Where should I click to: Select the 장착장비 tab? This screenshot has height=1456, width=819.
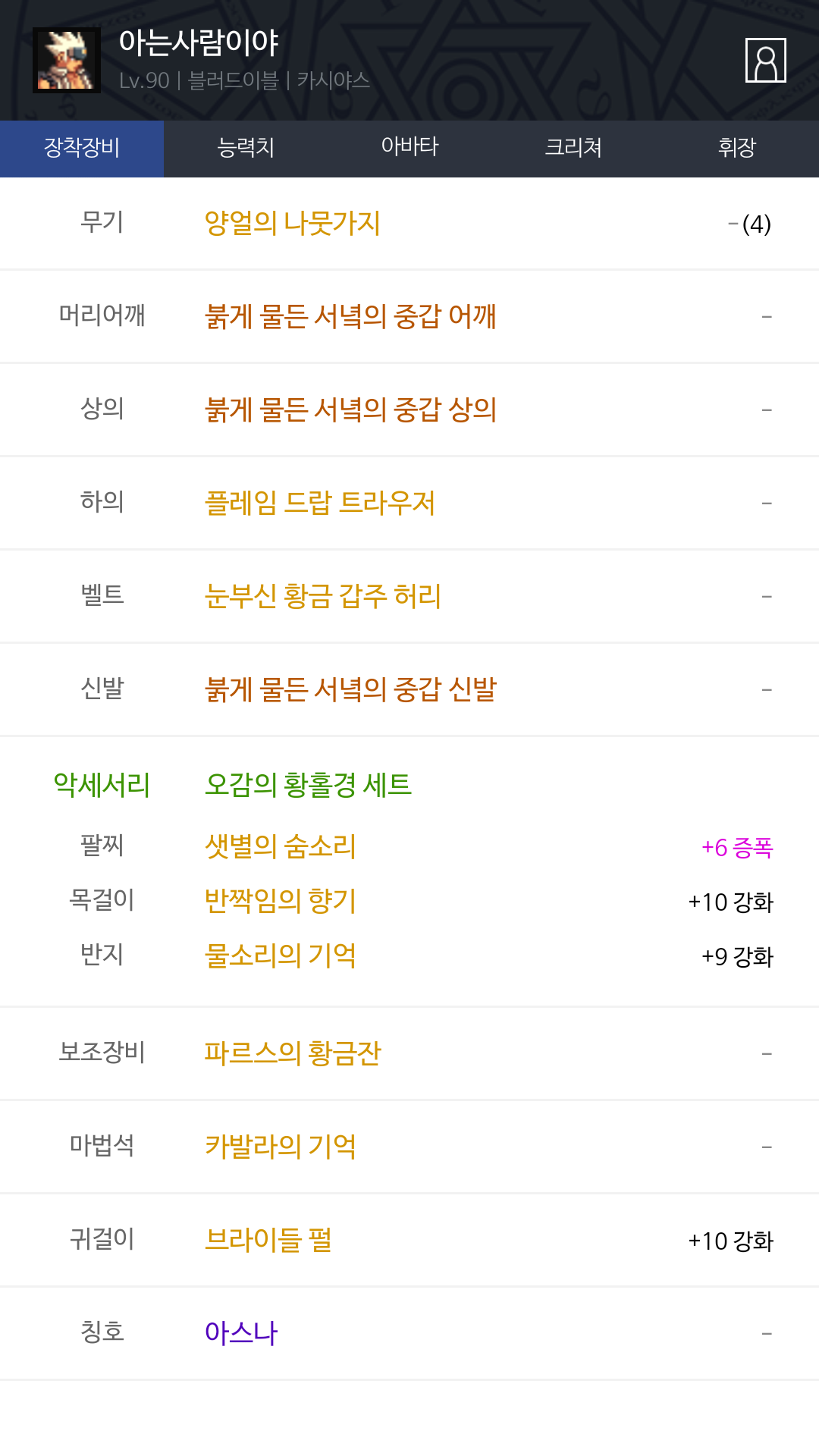point(82,149)
